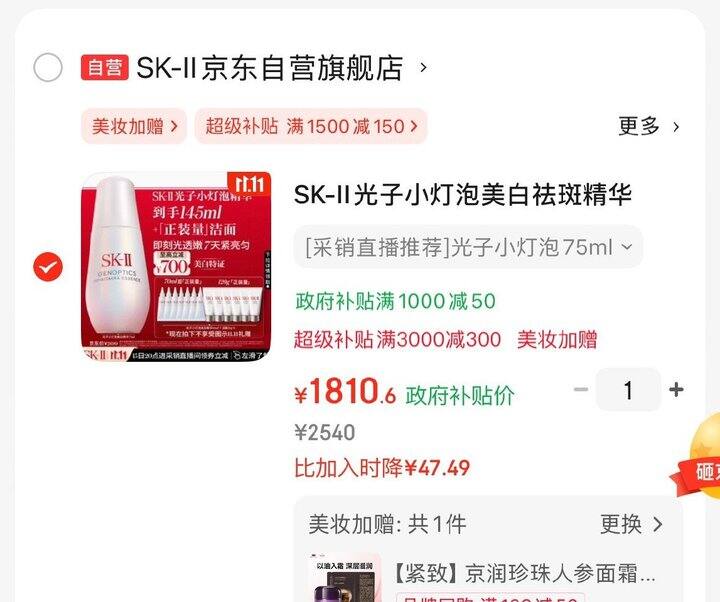Open SK-II光子小灯泡美白祛斑精华 product details

tap(462, 194)
